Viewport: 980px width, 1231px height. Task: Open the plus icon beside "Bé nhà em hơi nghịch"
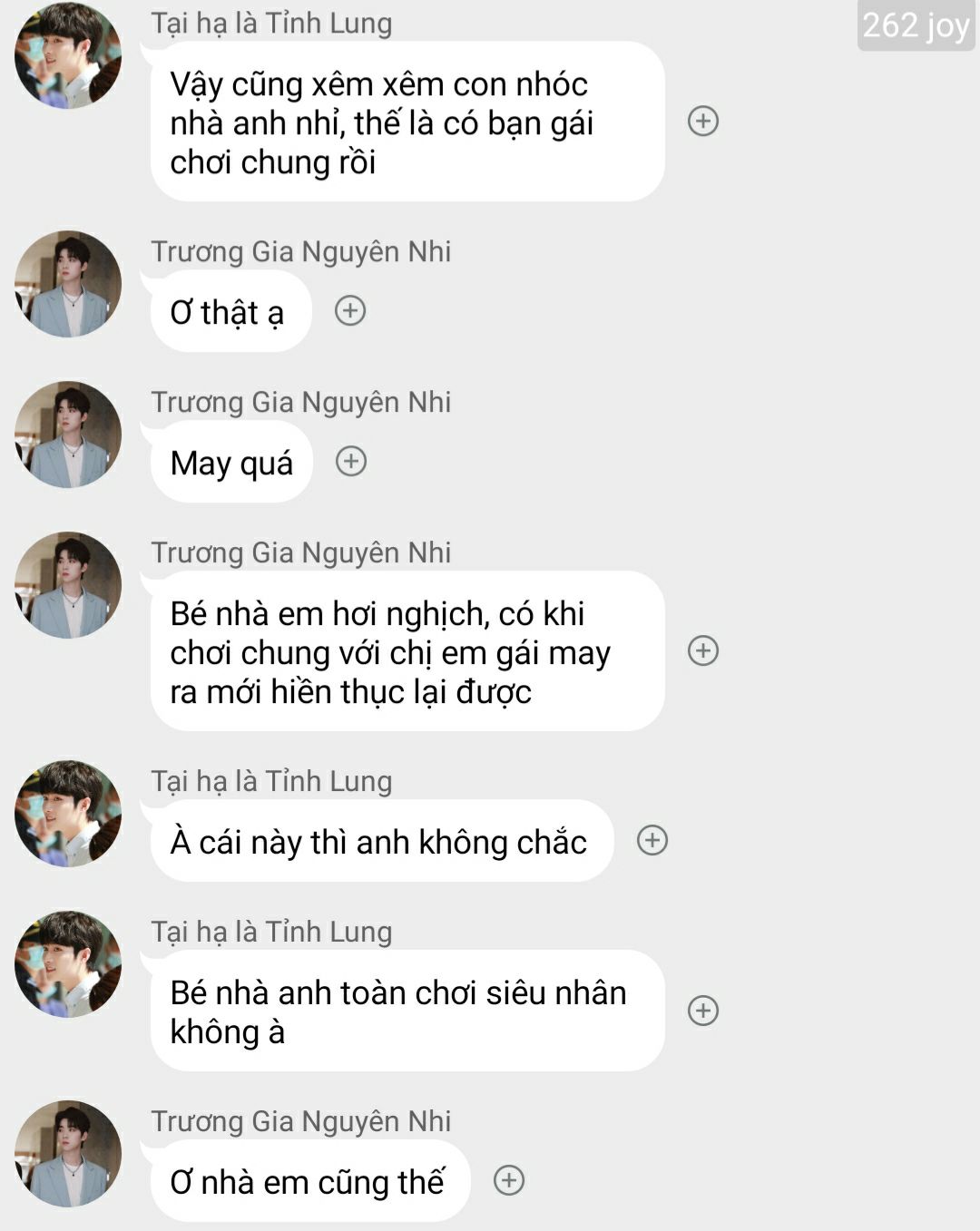tap(703, 650)
